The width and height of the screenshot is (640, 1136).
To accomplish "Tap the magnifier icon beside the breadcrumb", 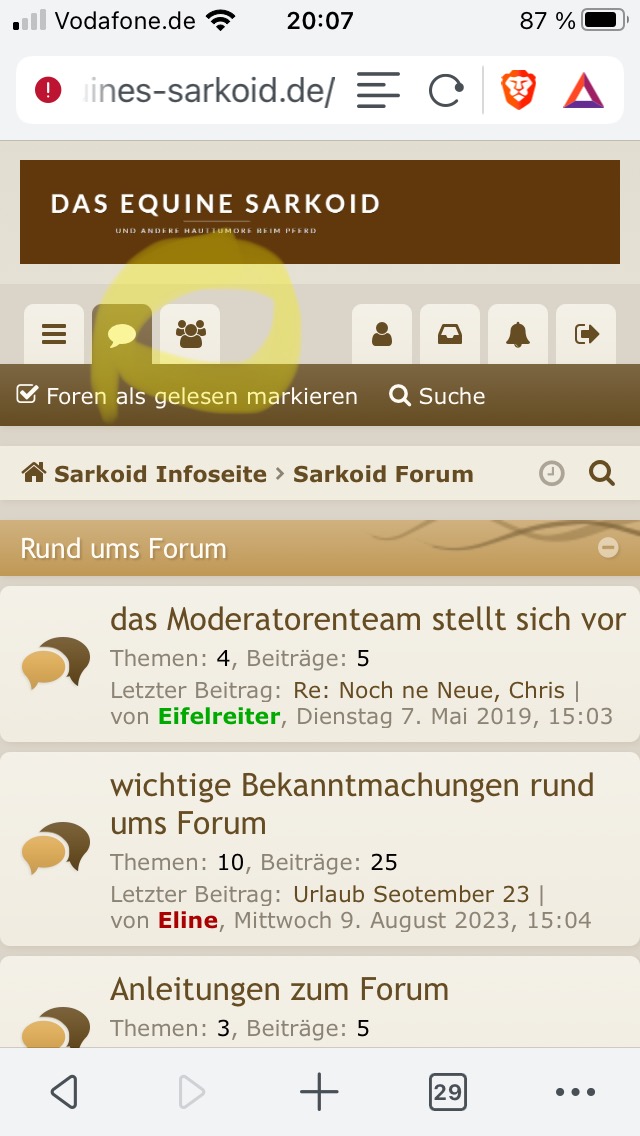I will (602, 474).
